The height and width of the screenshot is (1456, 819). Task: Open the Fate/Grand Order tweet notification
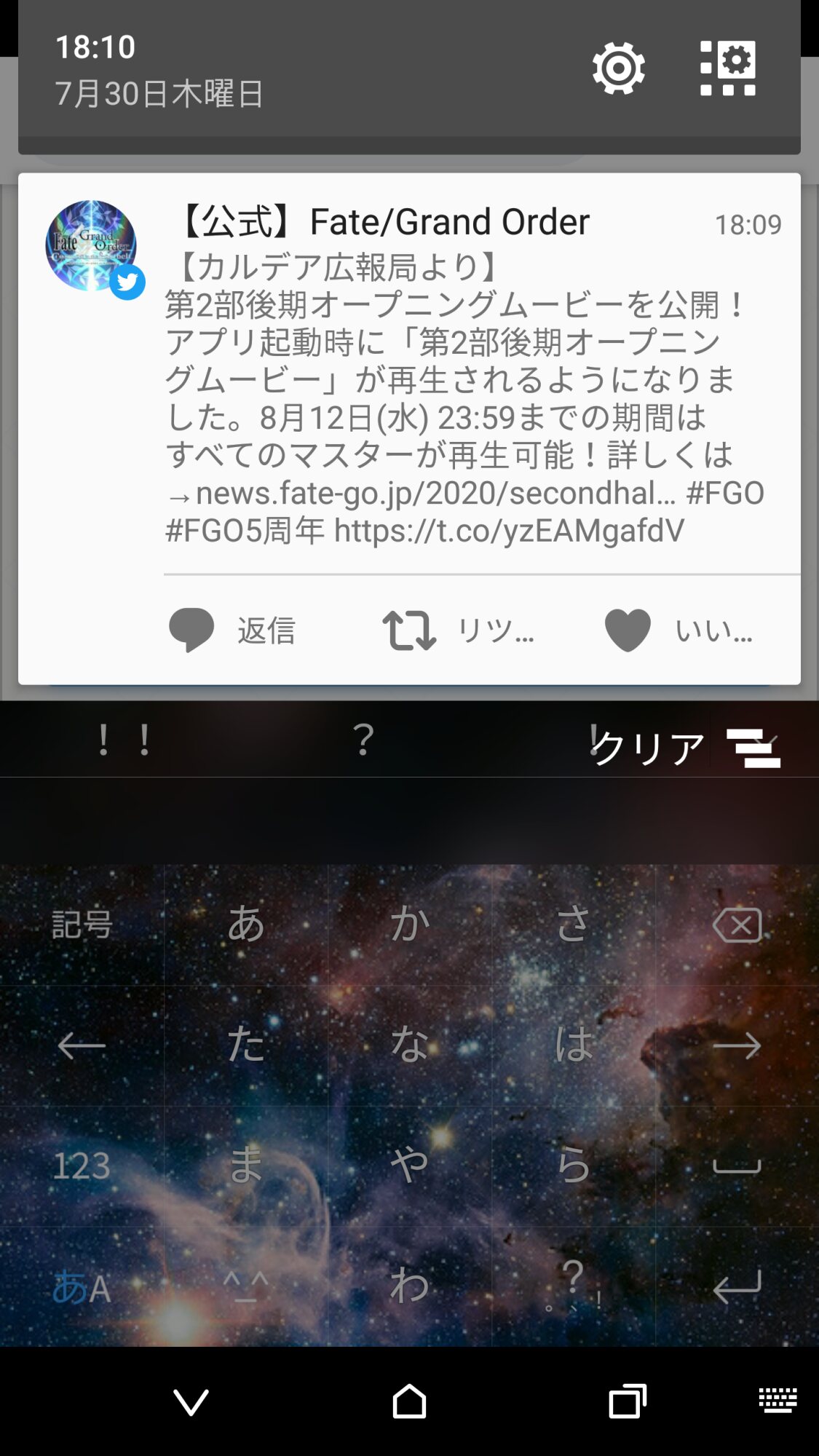(x=466, y=379)
